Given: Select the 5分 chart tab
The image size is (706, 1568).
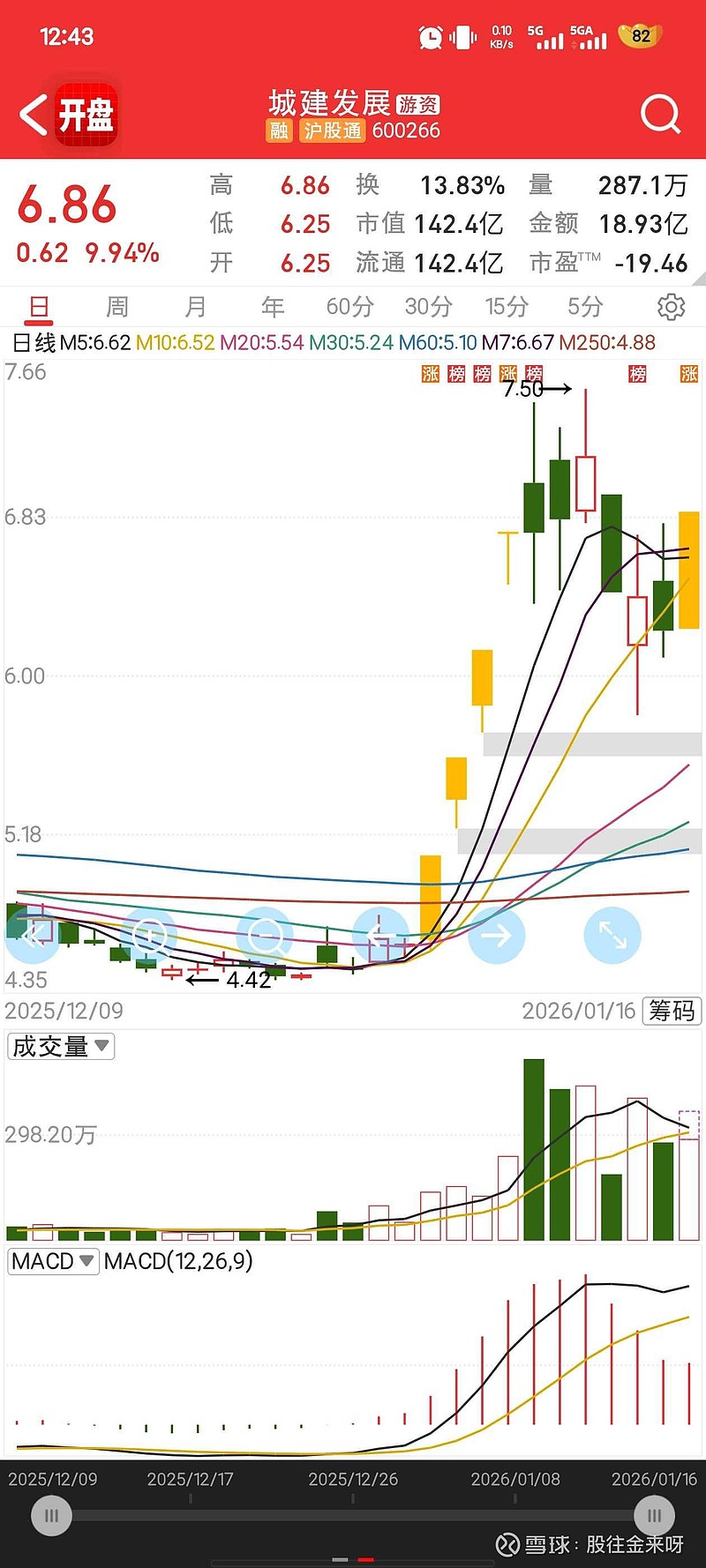Looking at the screenshot, I should point(584,307).
